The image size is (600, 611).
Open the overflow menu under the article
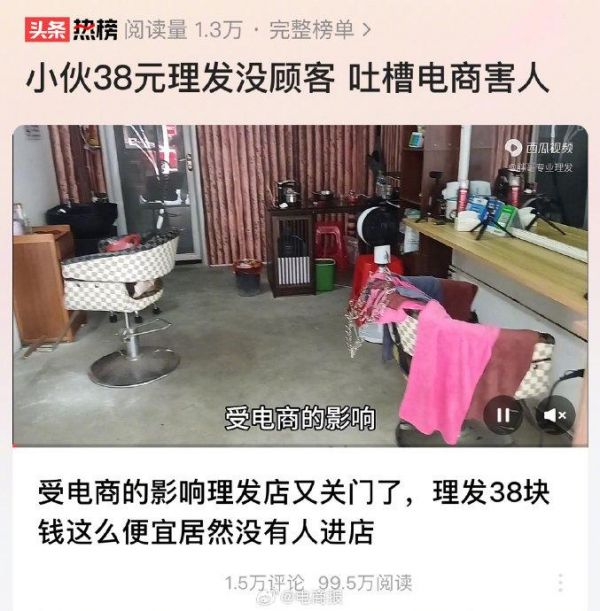pos(559,583)
